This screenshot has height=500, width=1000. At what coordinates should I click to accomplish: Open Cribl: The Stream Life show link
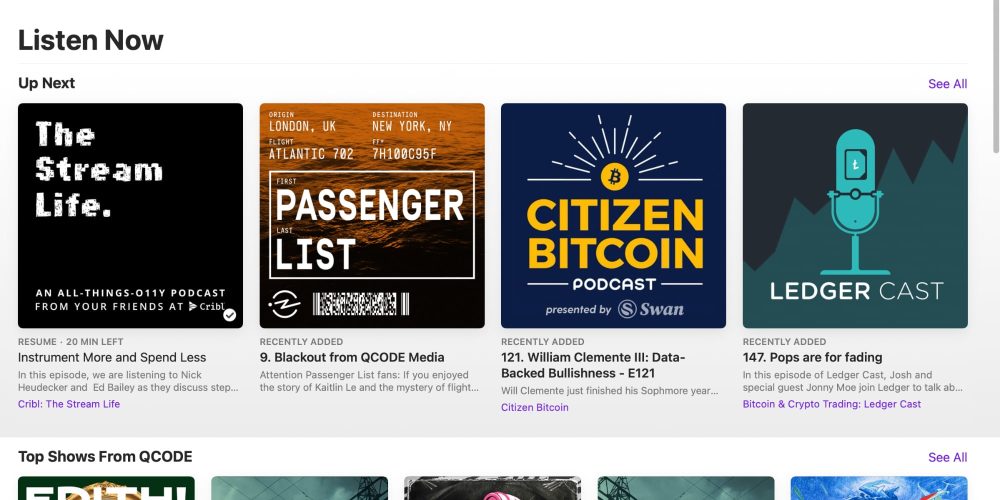coord(69,404)
